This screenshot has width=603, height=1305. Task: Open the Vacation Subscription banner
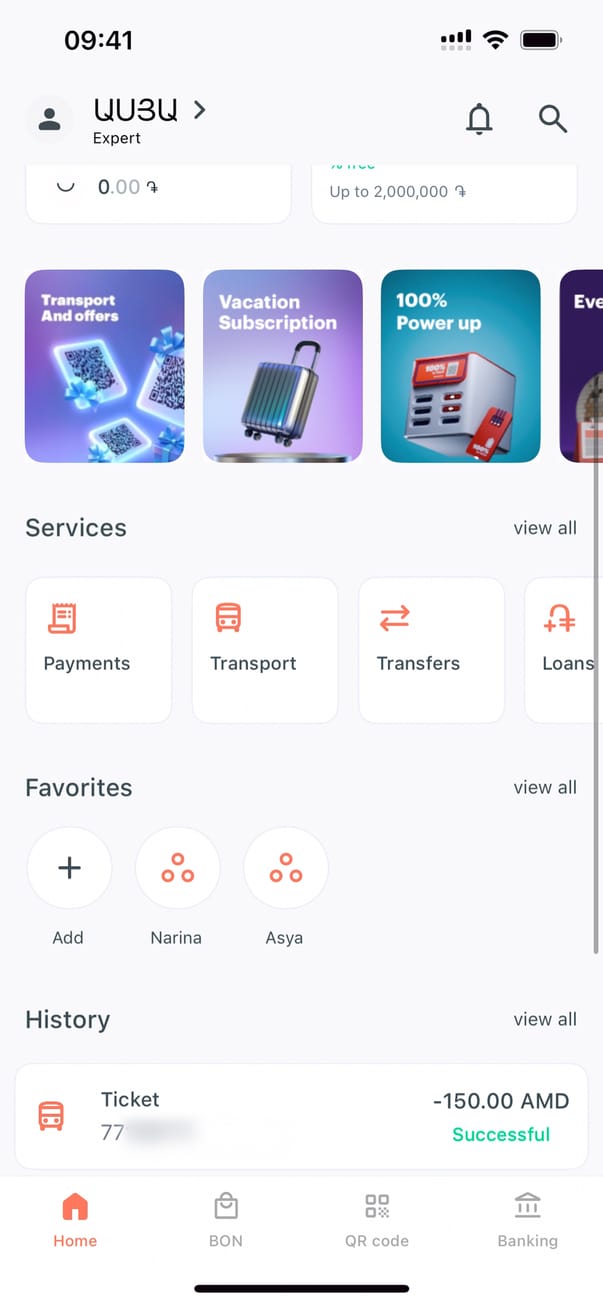pyautogui.click(x=283, y=366)
